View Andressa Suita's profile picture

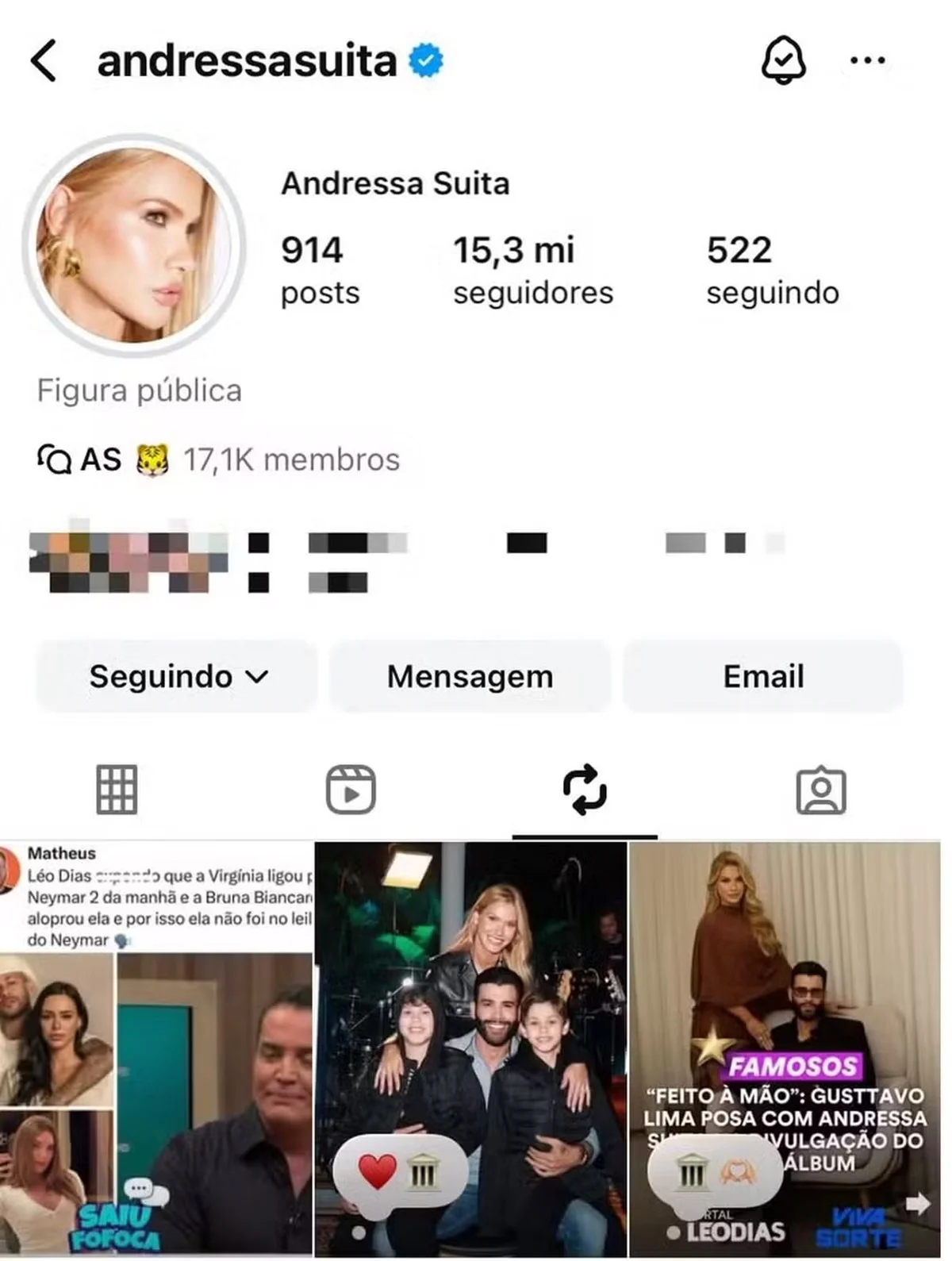pyautogui.click(x=134, y=245)
